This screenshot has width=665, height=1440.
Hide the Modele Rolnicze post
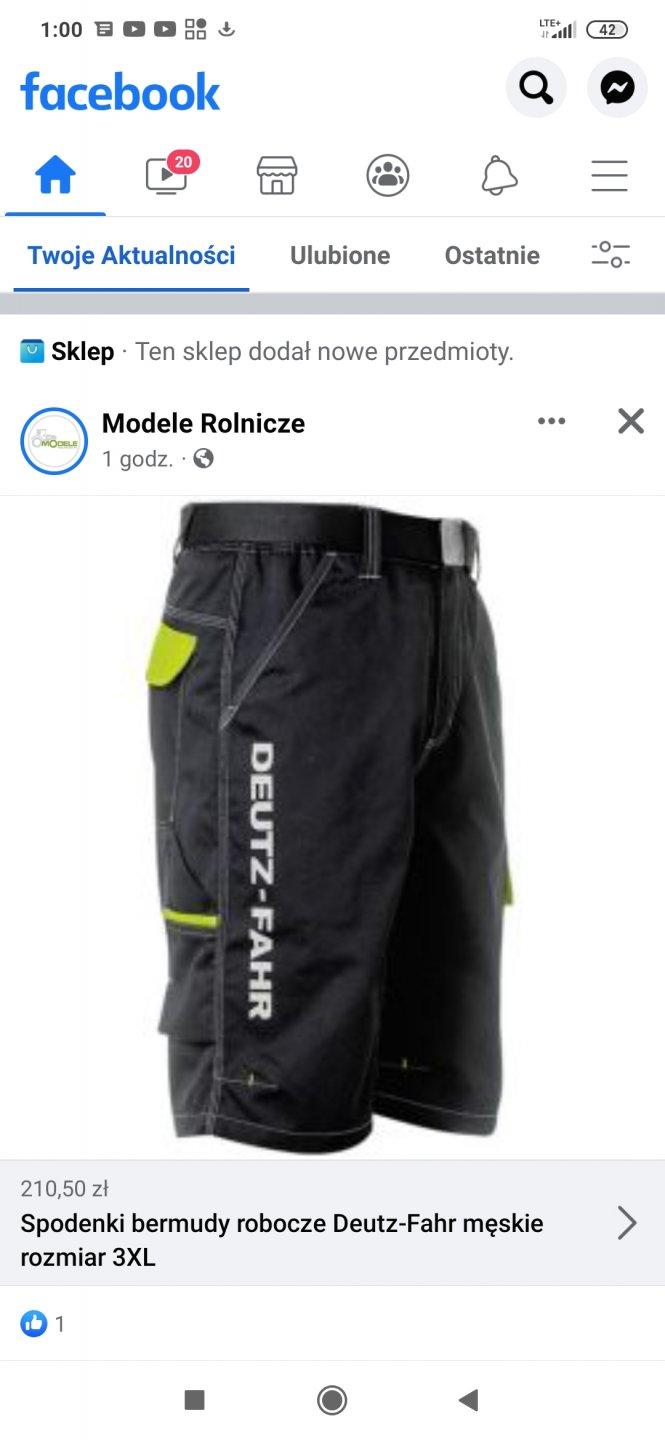pos(631,421)
